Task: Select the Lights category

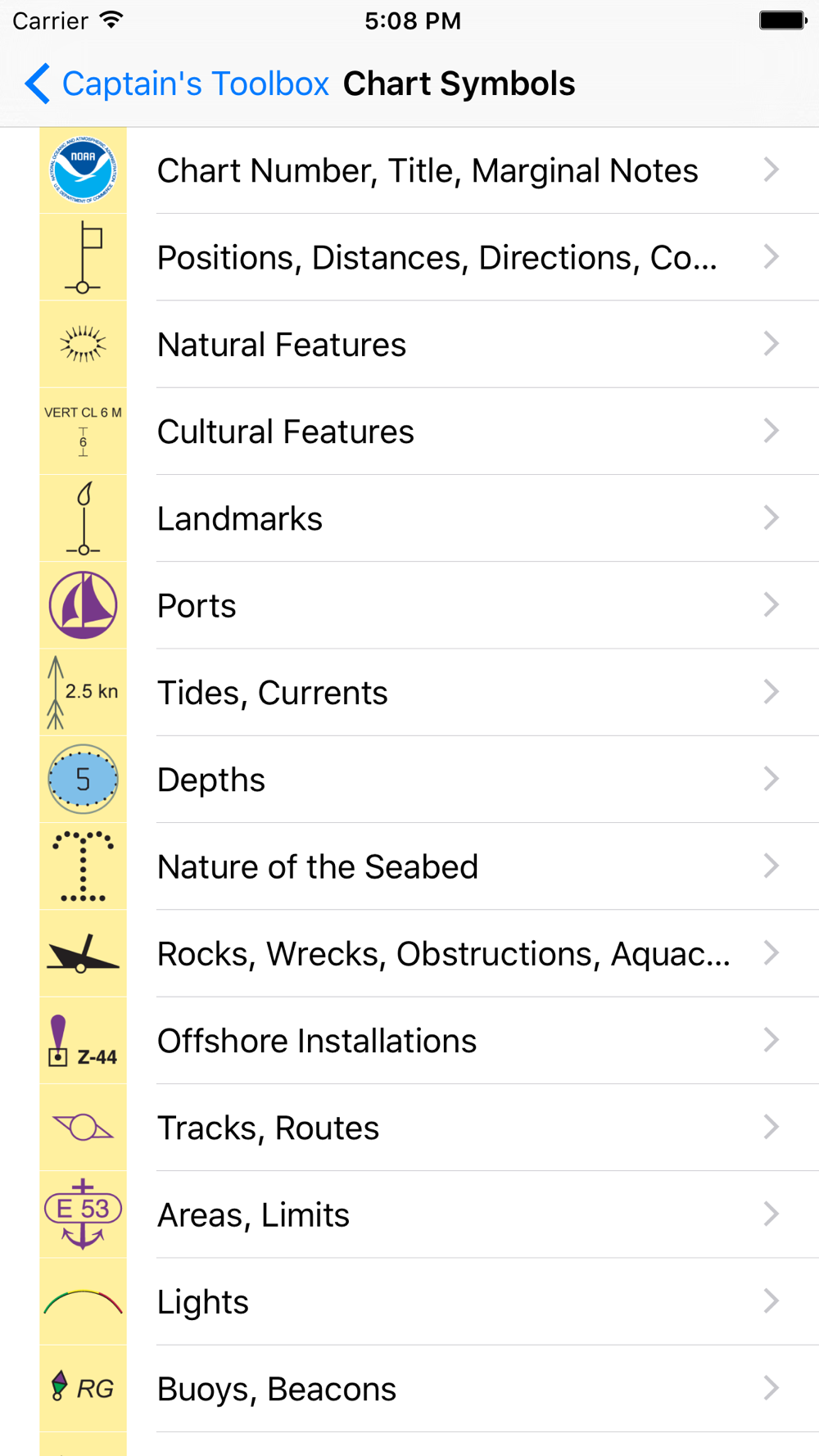Action: pyautogui.click(x=409, y=1301)
